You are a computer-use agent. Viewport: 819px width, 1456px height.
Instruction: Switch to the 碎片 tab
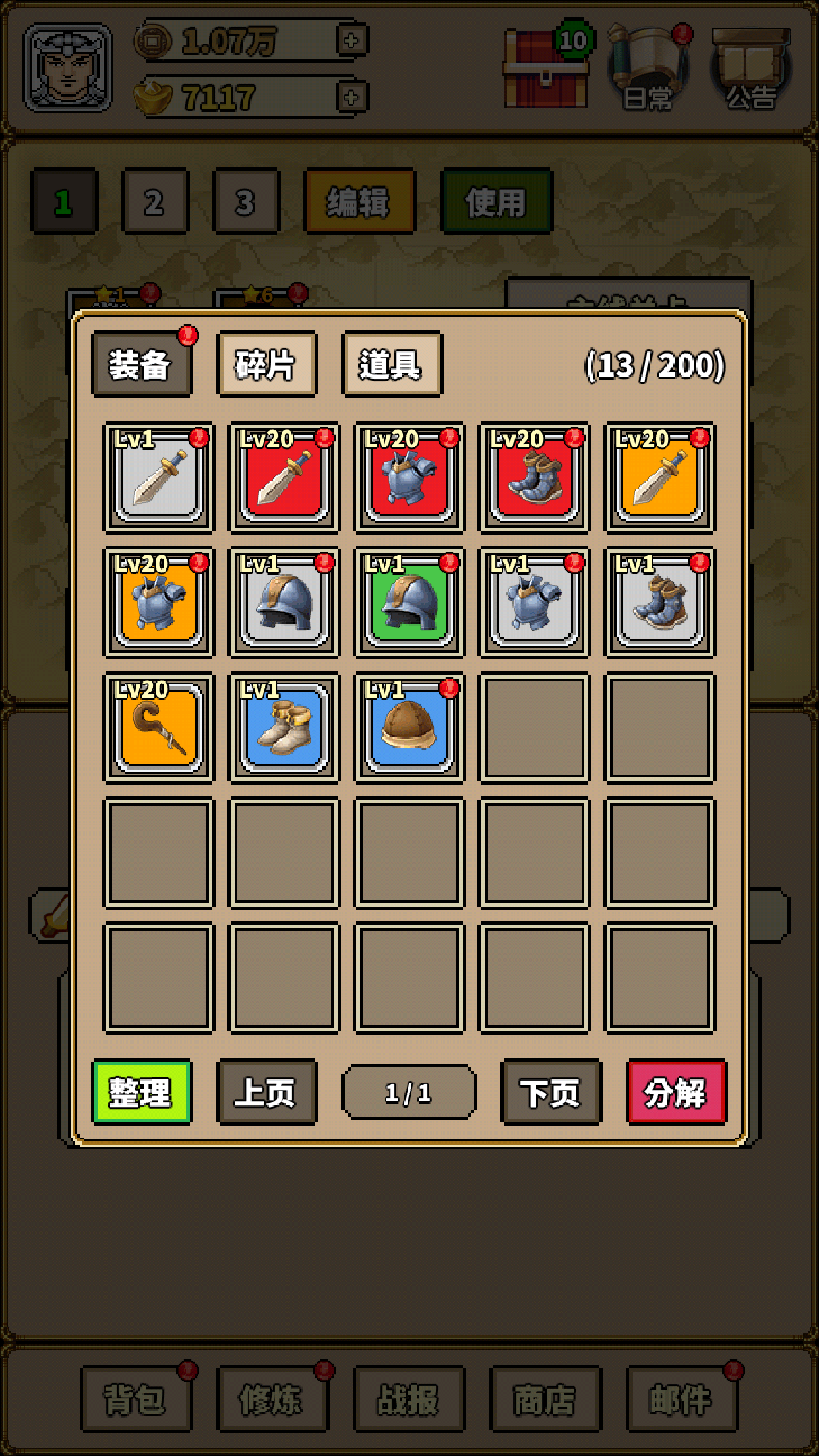267,365
